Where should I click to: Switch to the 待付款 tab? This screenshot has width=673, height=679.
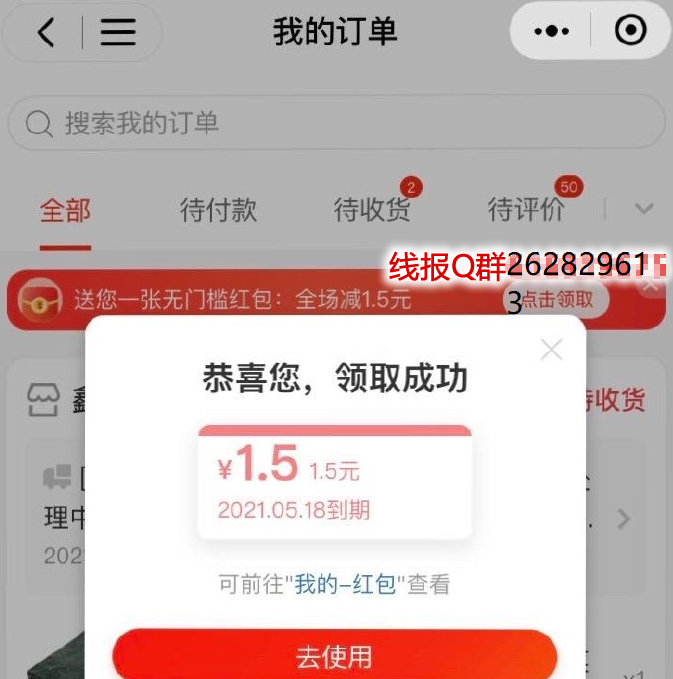218,210
